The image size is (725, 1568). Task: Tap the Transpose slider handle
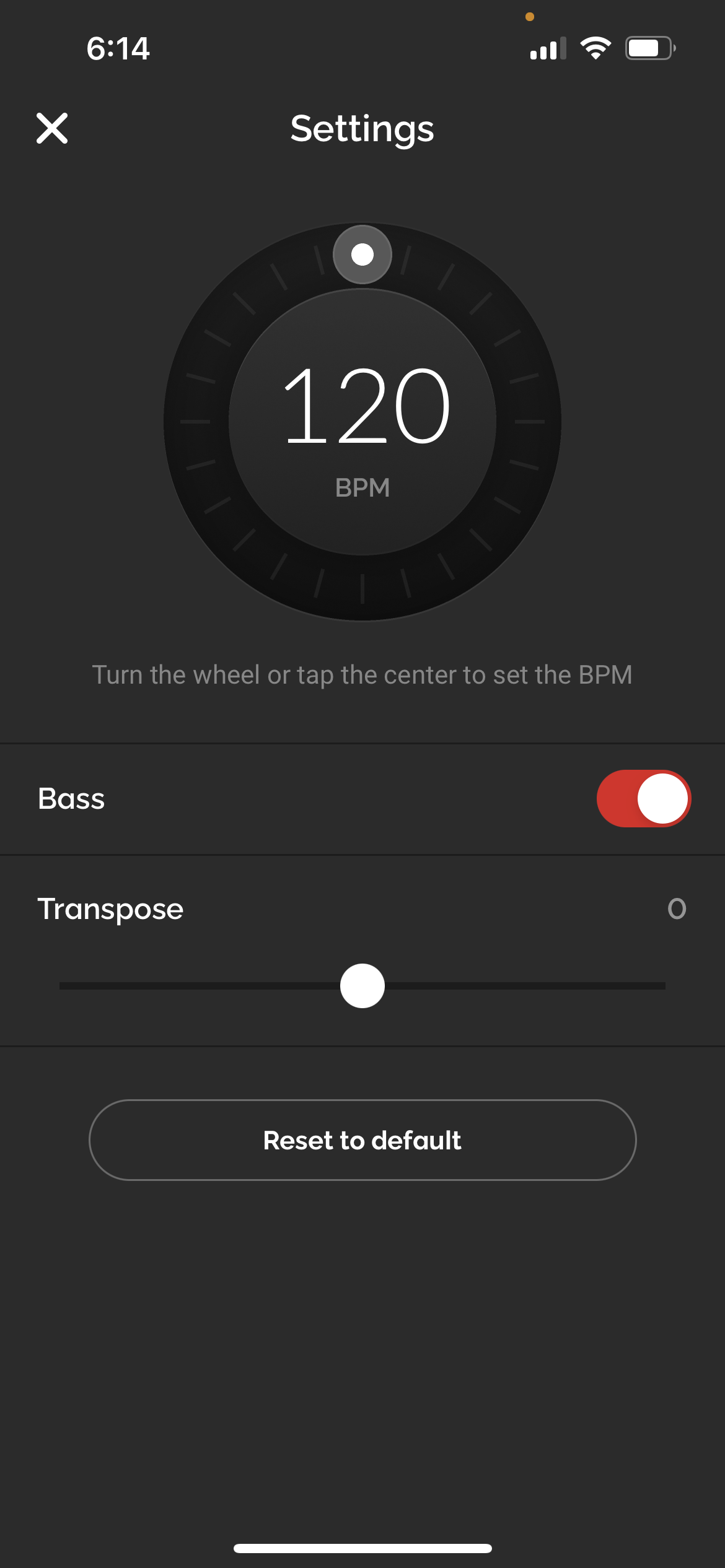pyautogui.click(x=362, y=985)
